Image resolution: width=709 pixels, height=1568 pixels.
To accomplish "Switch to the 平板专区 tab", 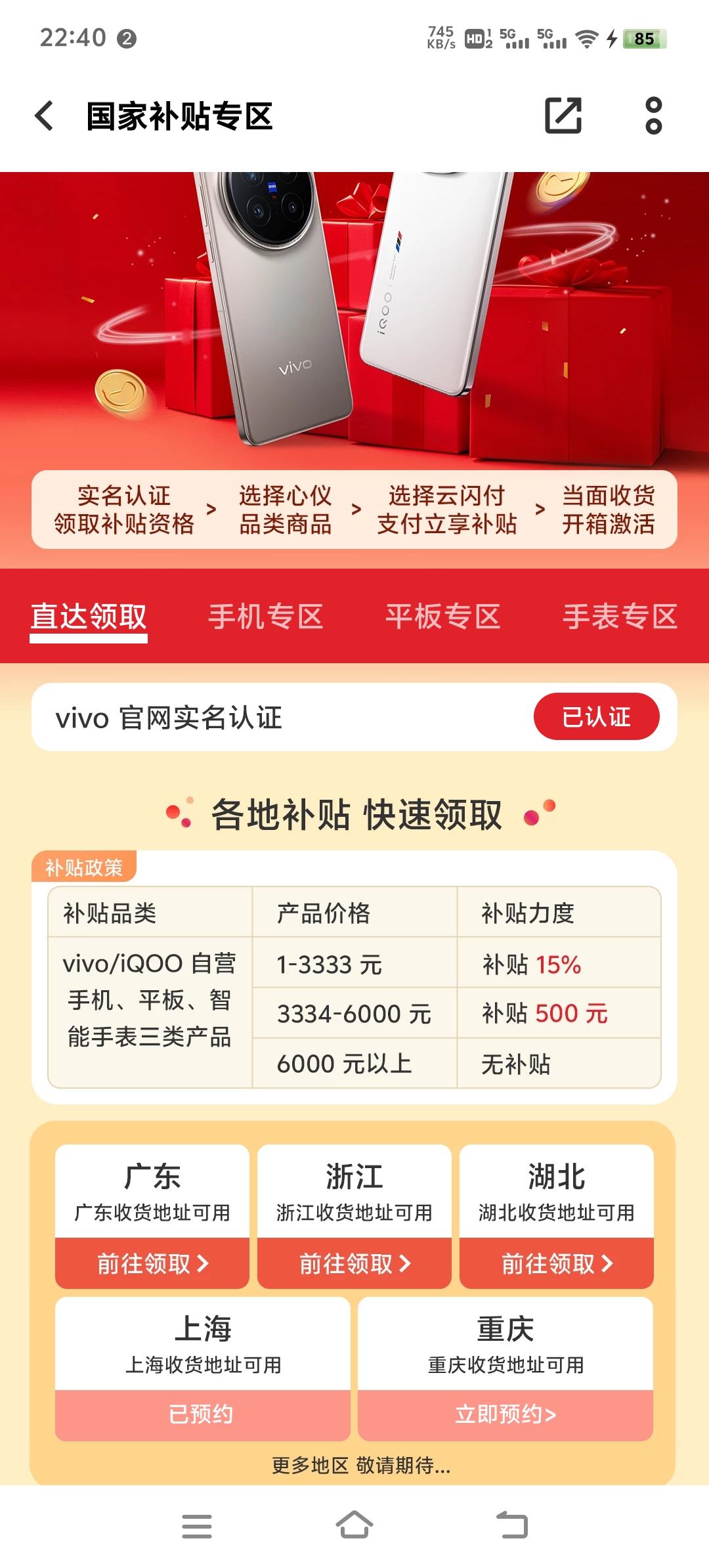I will coord(443,617).
